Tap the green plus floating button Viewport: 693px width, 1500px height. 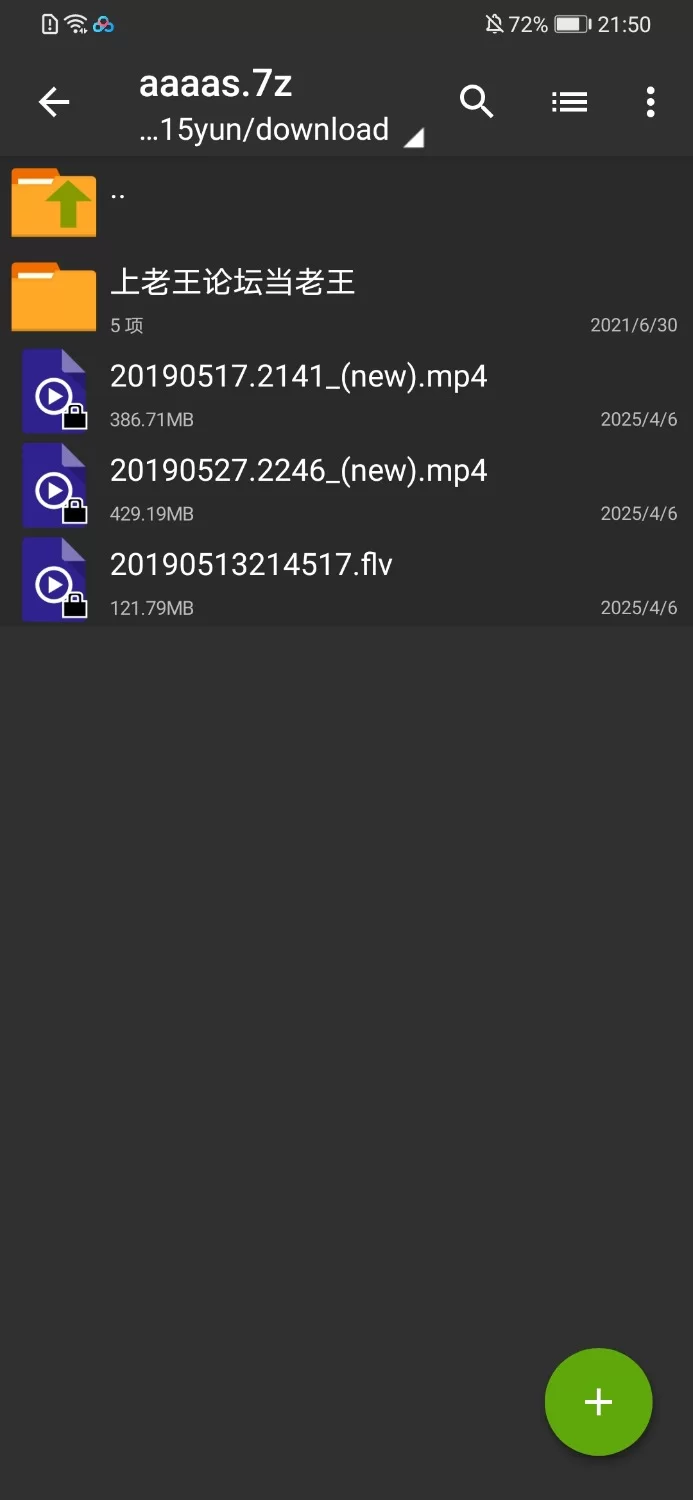coord(598,1402)
